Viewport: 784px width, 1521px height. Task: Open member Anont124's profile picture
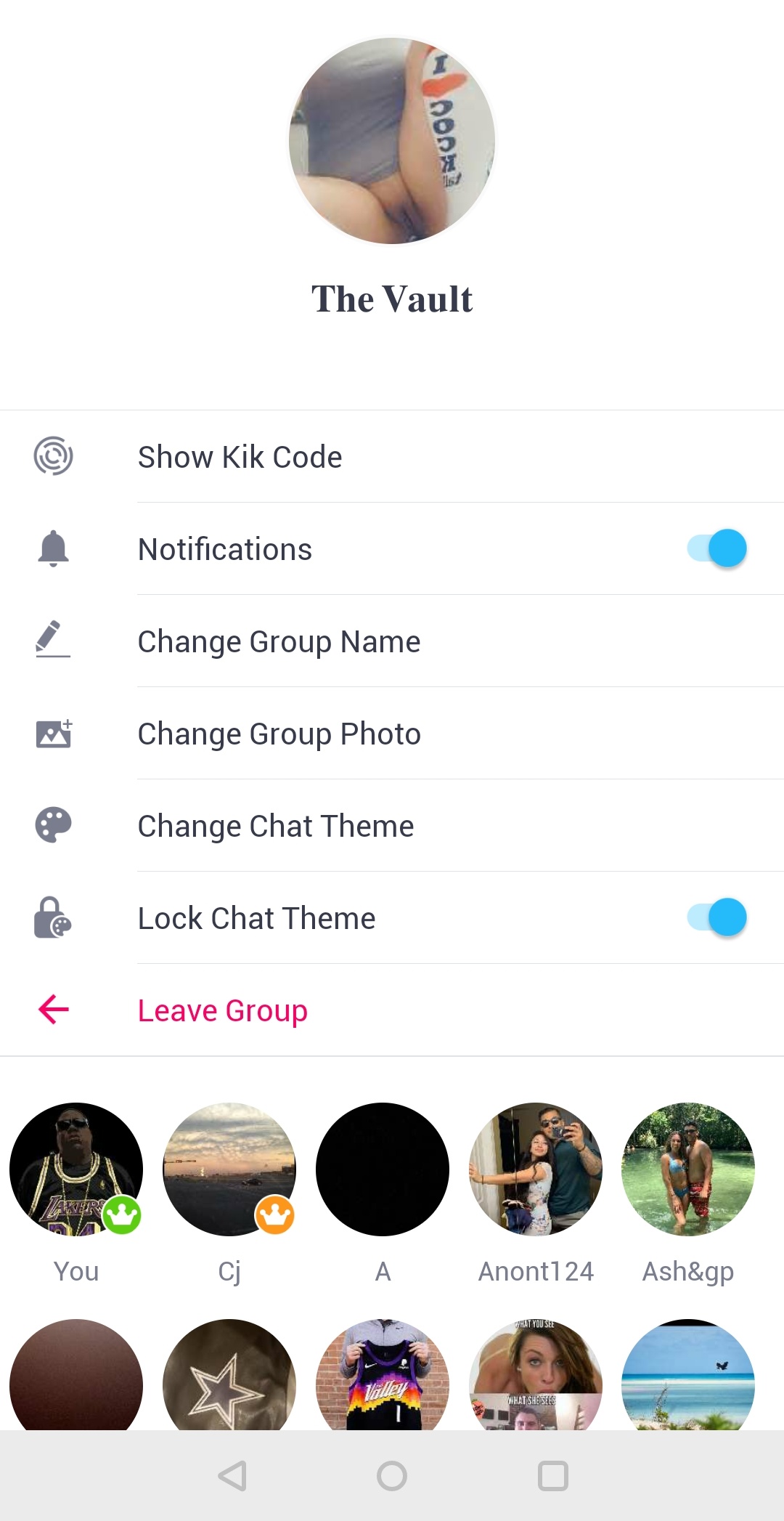pos(535,1169)
